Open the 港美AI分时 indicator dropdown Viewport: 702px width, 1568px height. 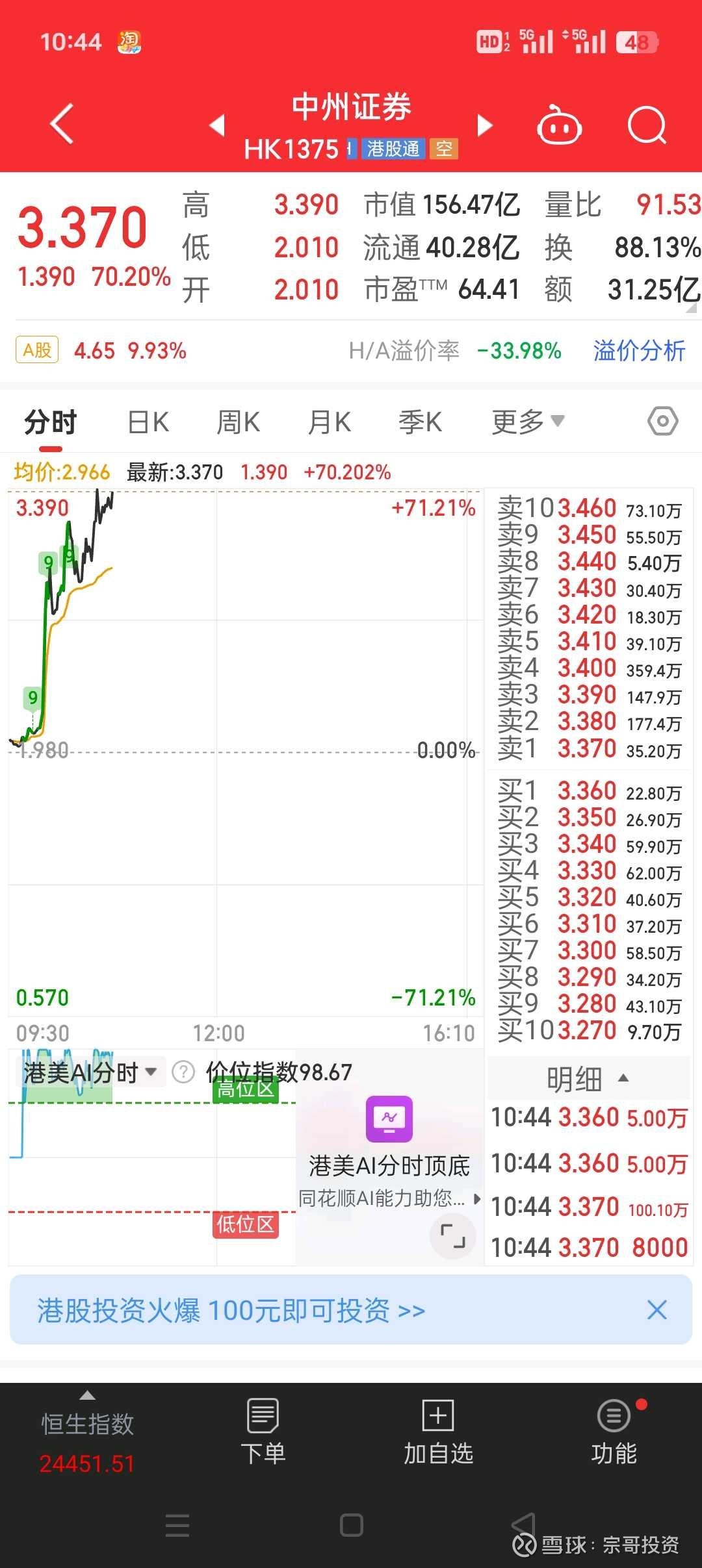click(x=90, y=1072)
